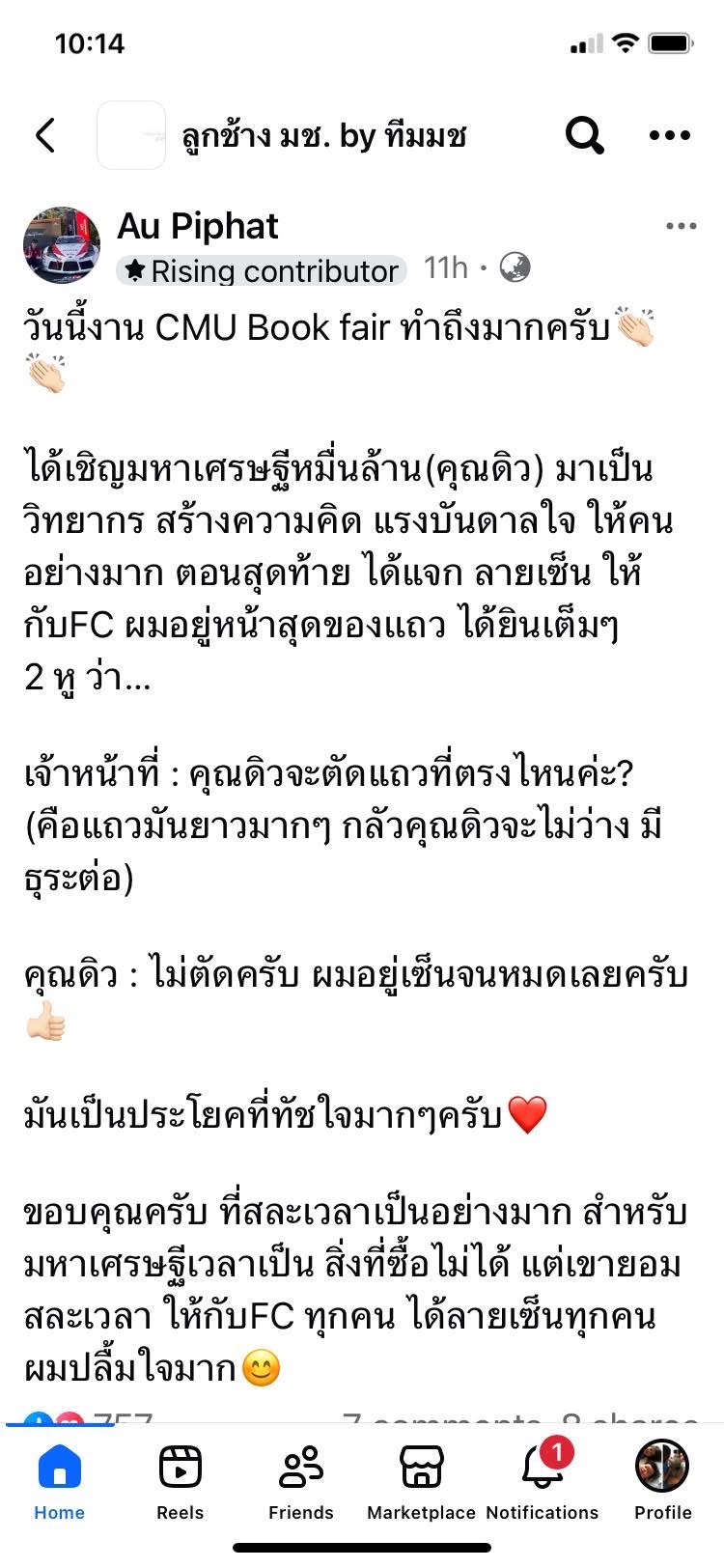The height and width of the screenshot is (1568, 724).
Task: Switch to the Home tab
Action: pos(59,1481)
